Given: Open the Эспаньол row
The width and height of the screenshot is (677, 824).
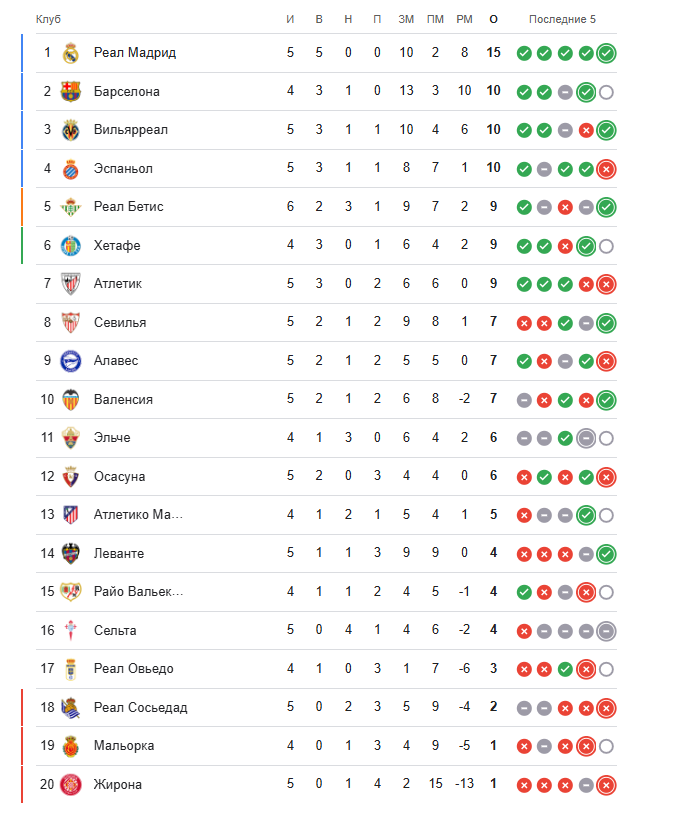Looking at the screenshot, I should tap(123, 168).
